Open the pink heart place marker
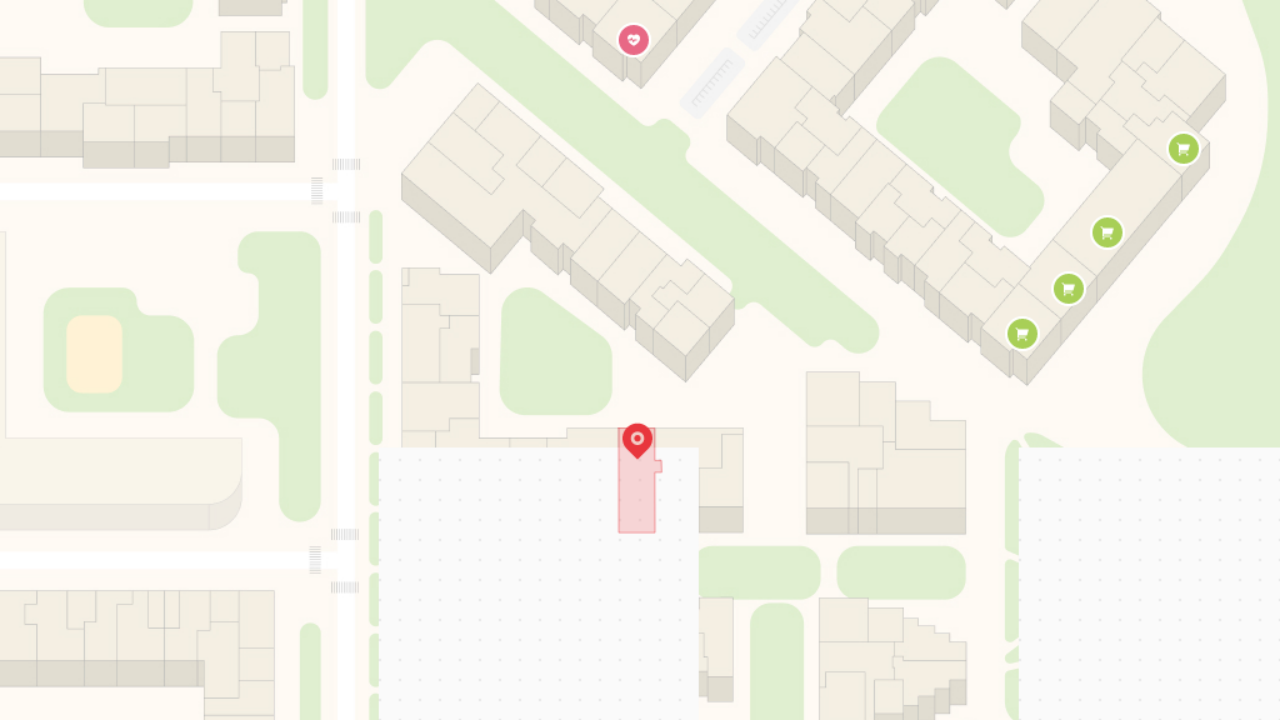 coord(633,40)
